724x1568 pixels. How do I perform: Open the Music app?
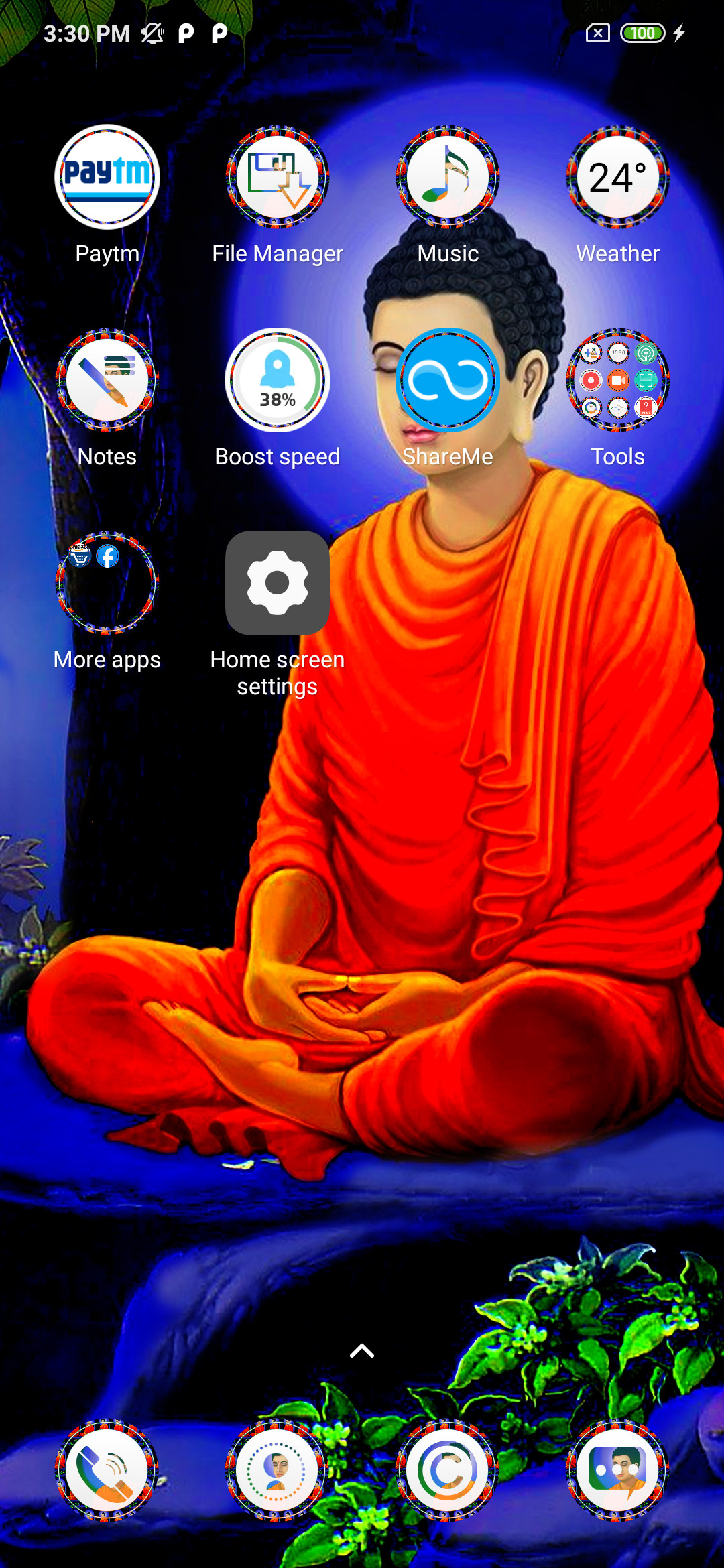[x=448, y=178]
